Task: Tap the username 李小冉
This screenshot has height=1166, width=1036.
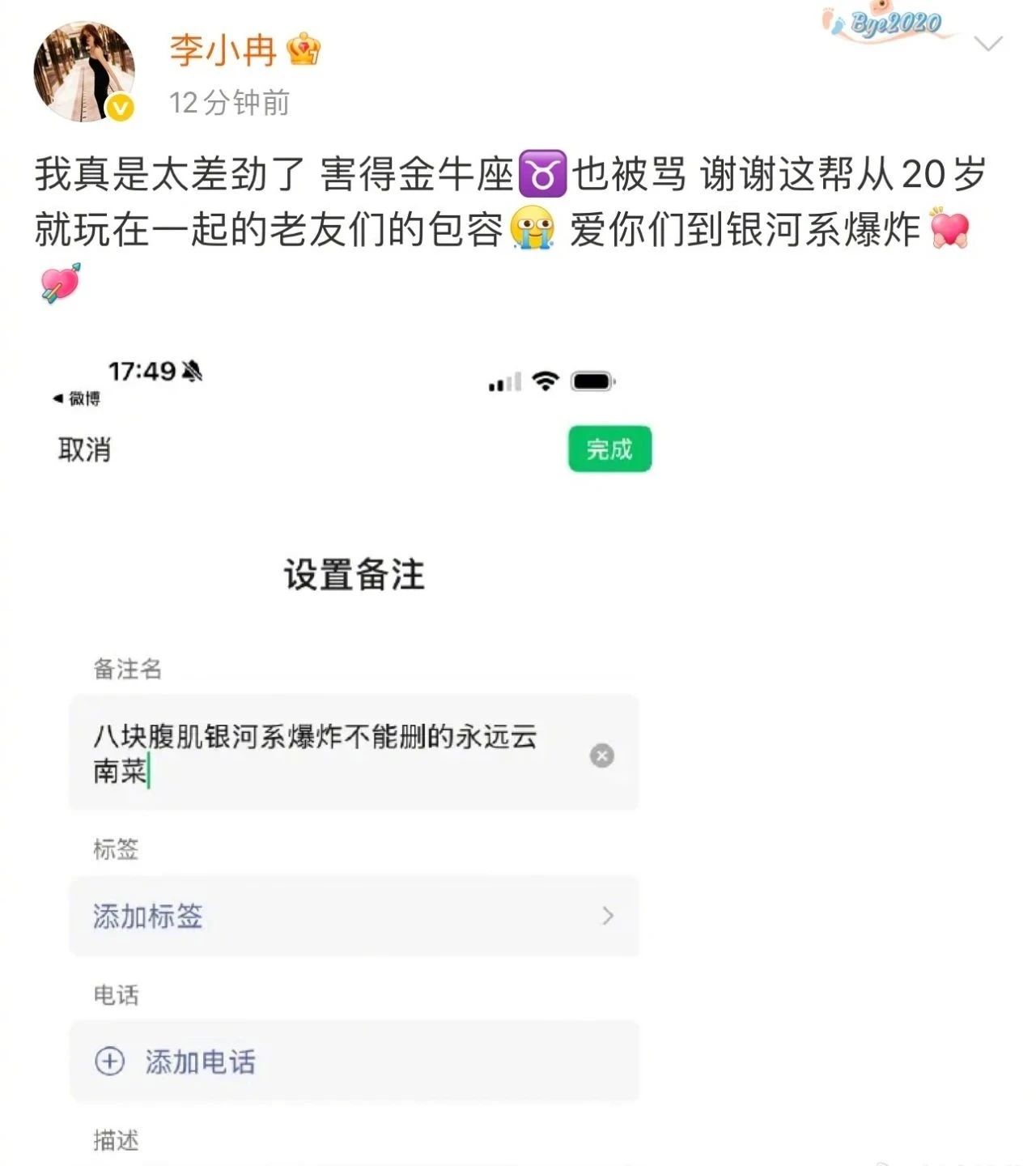Action: tap(223, 50)
